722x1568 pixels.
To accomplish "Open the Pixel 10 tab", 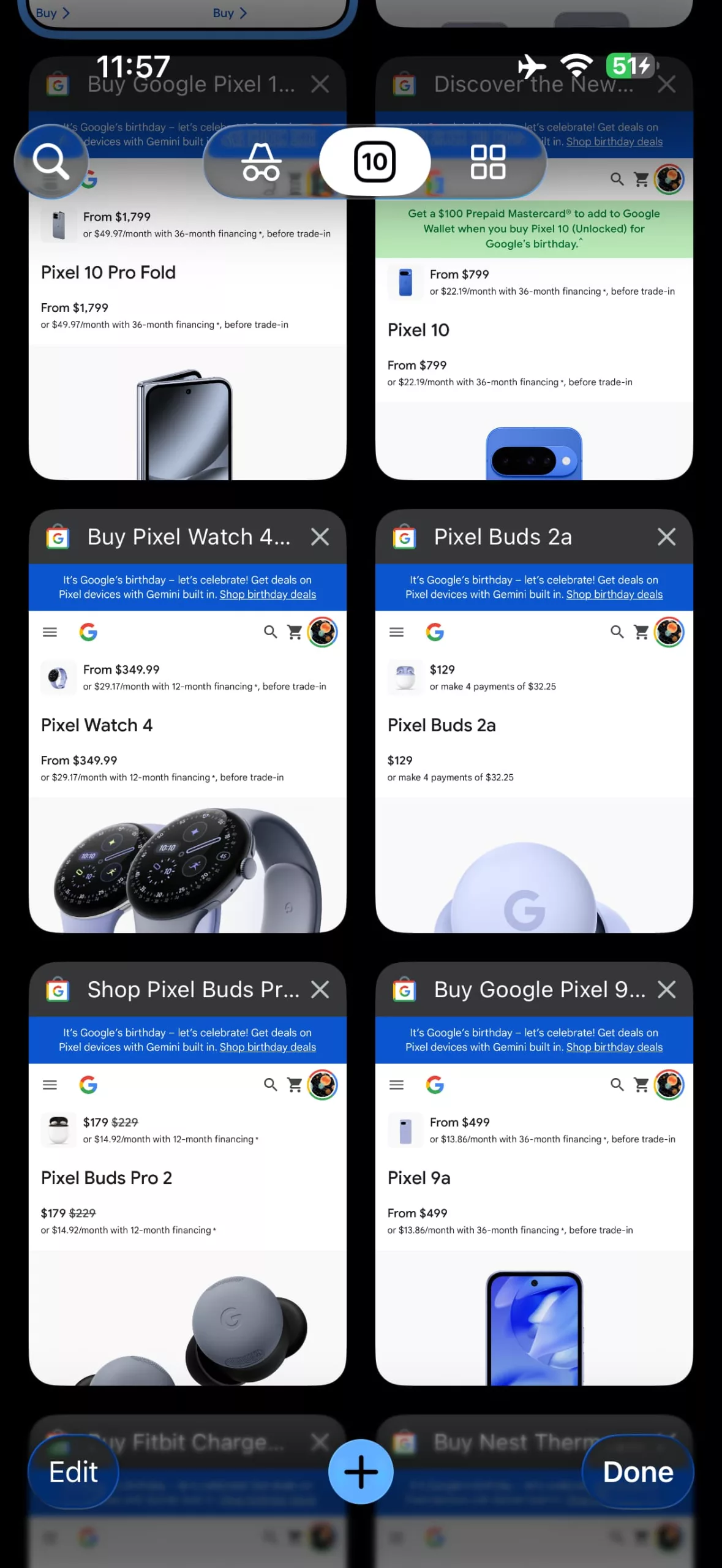I will tap(533, 367).
